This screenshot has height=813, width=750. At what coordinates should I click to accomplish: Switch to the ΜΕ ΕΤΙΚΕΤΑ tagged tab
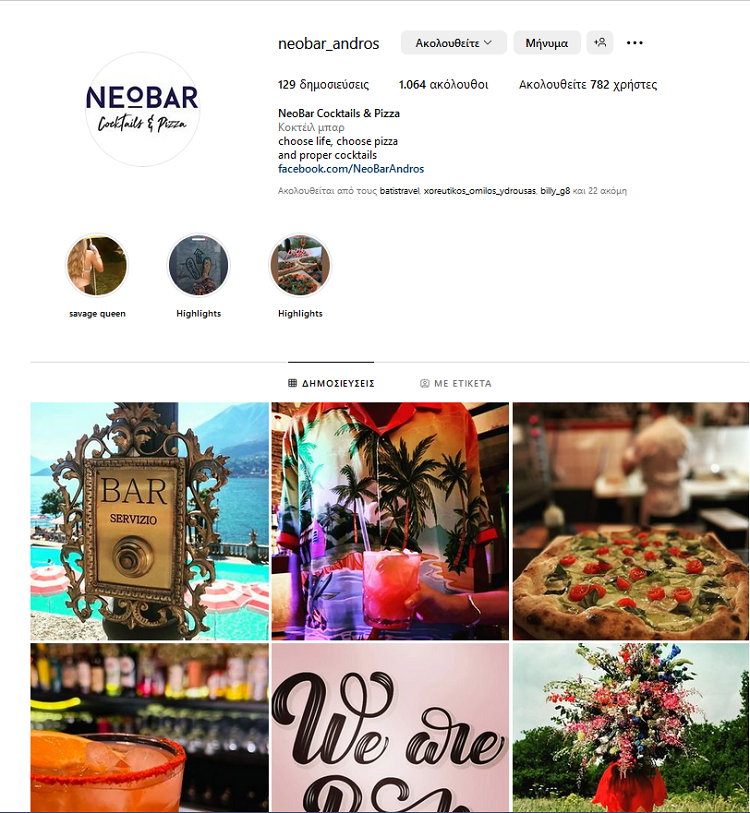456,383
